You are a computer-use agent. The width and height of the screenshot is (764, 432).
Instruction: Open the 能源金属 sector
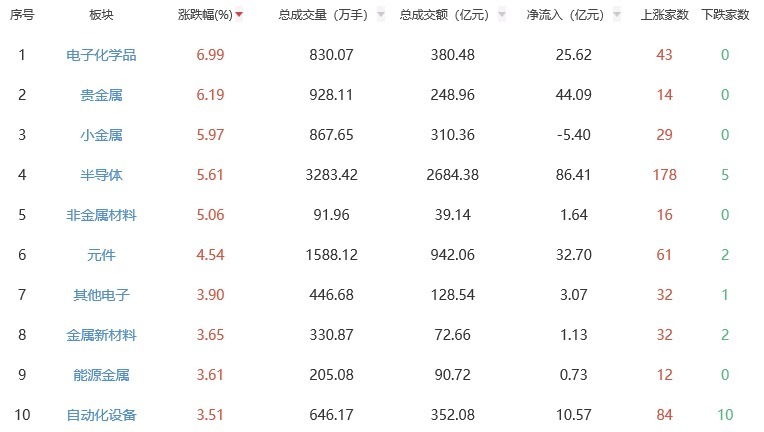click(101, 375)
